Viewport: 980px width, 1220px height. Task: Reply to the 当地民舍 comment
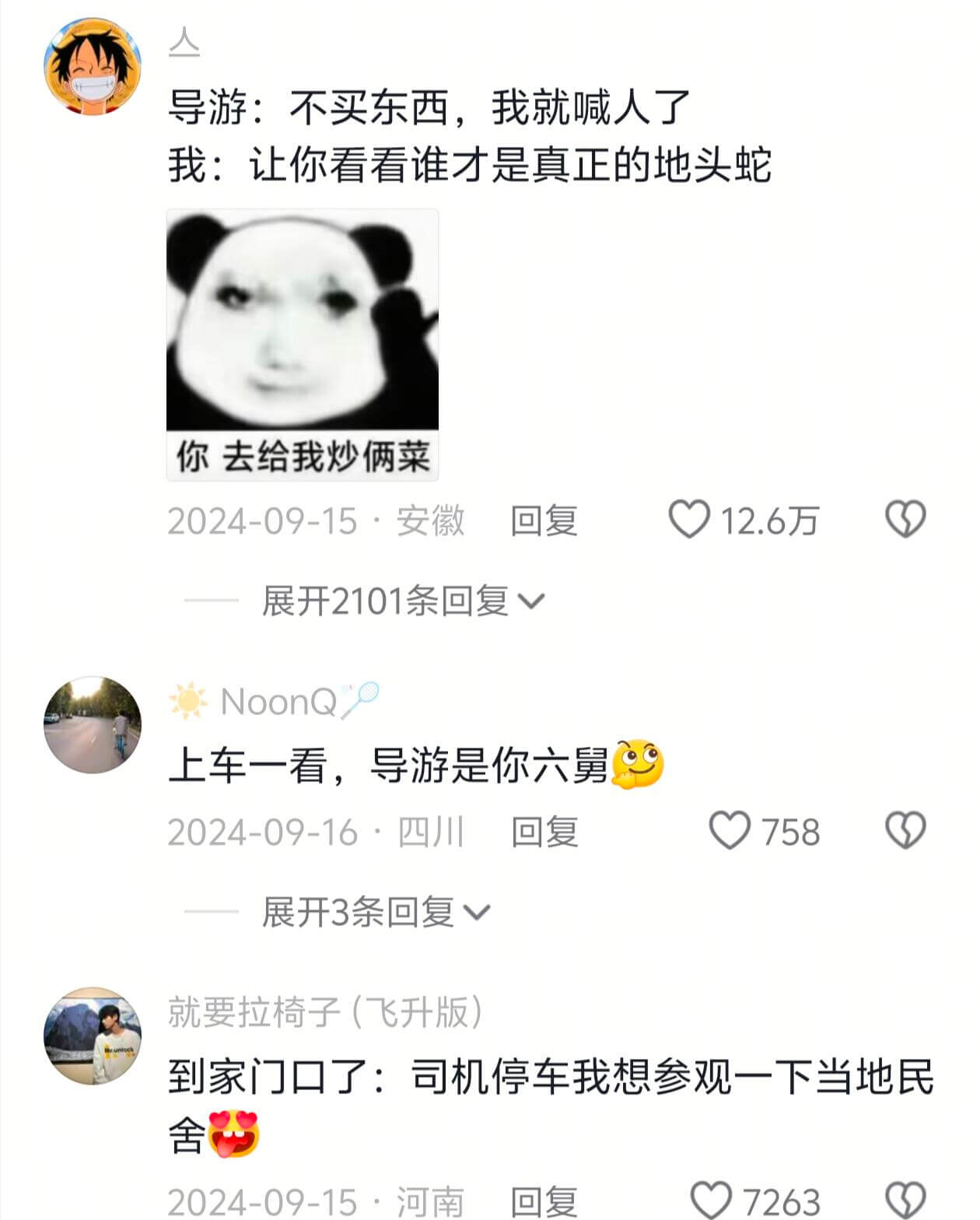pyautogui.click(x=544, y=1198)
